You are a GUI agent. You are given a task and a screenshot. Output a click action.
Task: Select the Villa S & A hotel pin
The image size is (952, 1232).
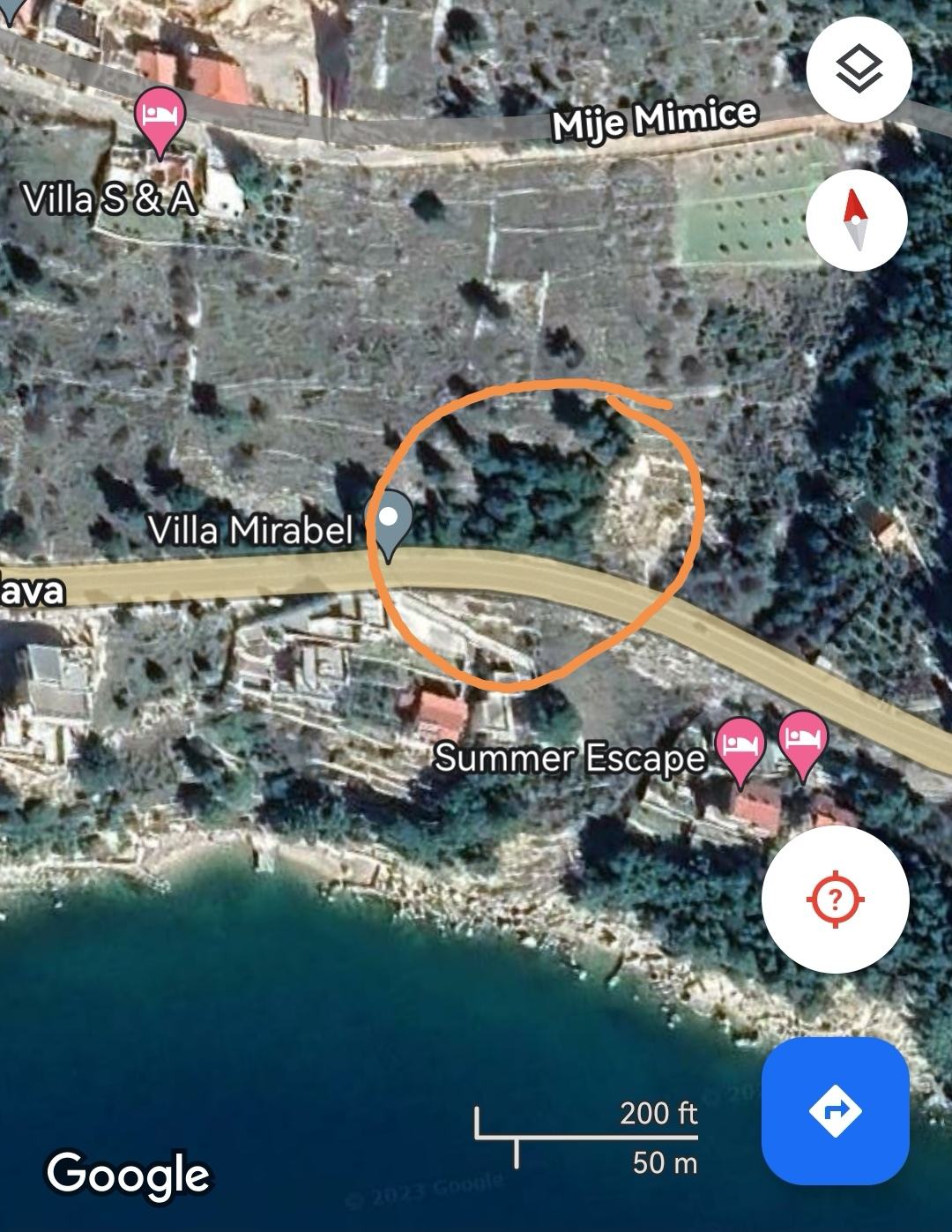point(160,119)
